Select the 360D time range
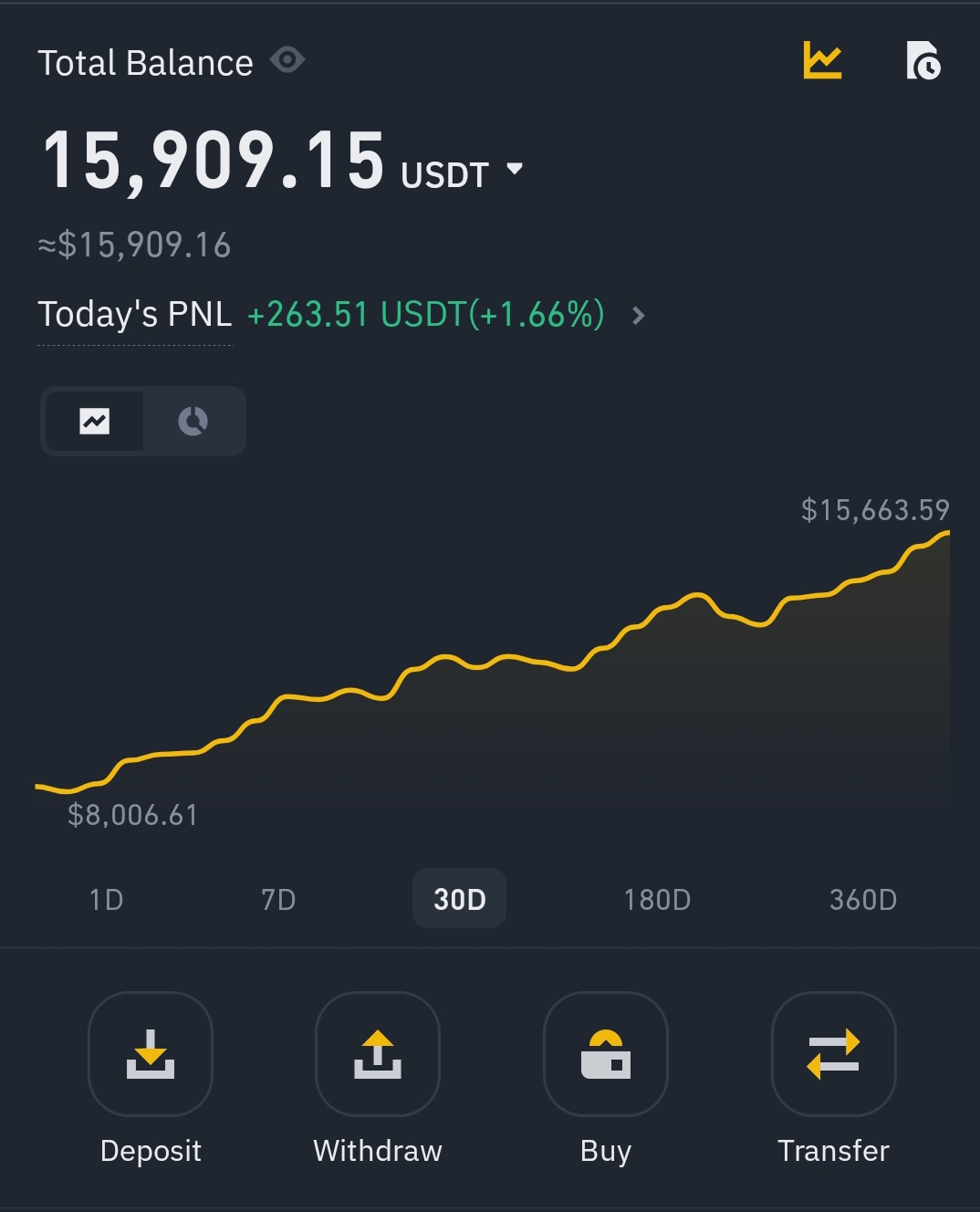The width and height of the screenshot is (980, 1212). click(862, 900)
